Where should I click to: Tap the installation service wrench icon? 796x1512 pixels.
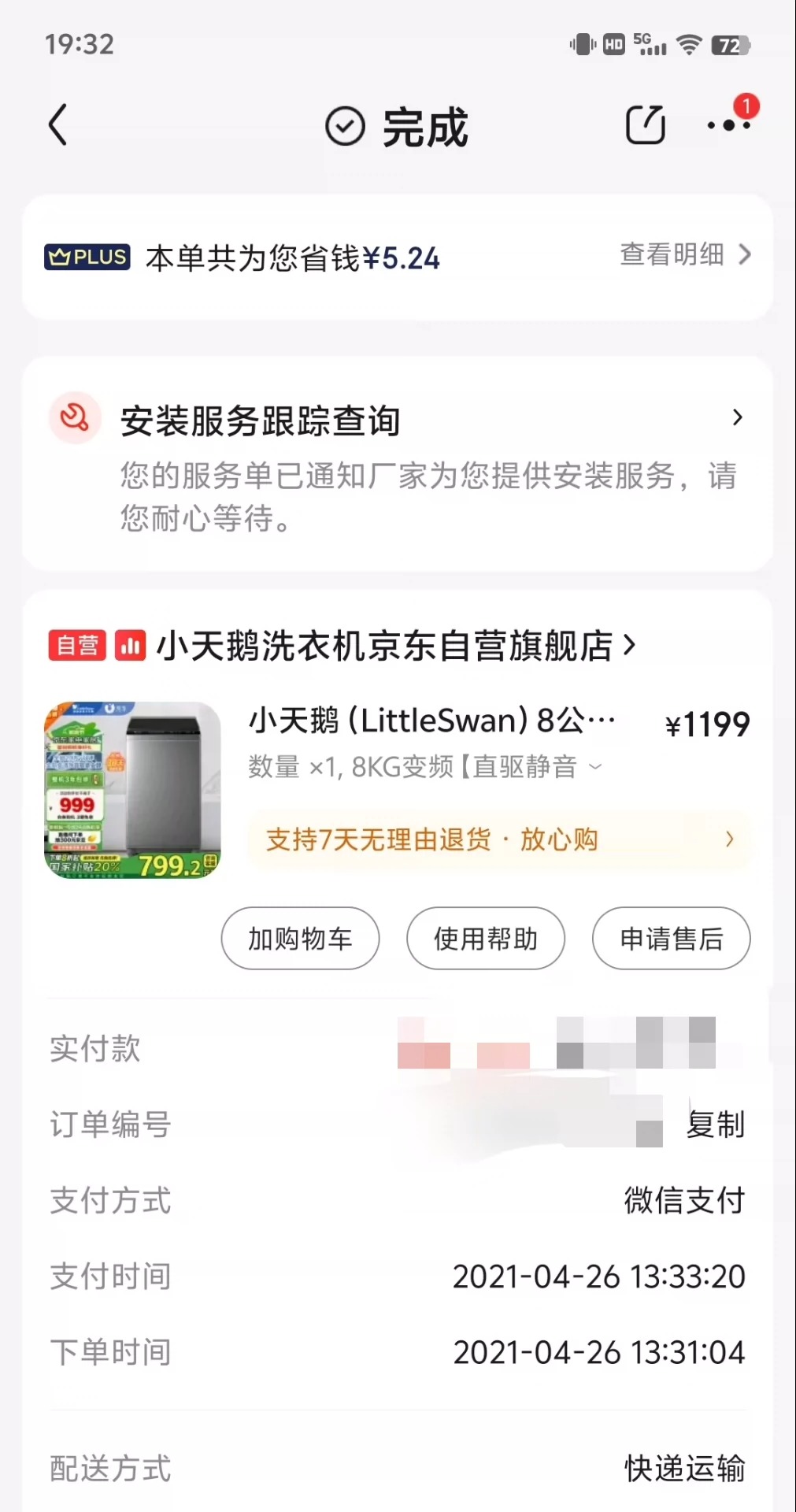point(75,419)
